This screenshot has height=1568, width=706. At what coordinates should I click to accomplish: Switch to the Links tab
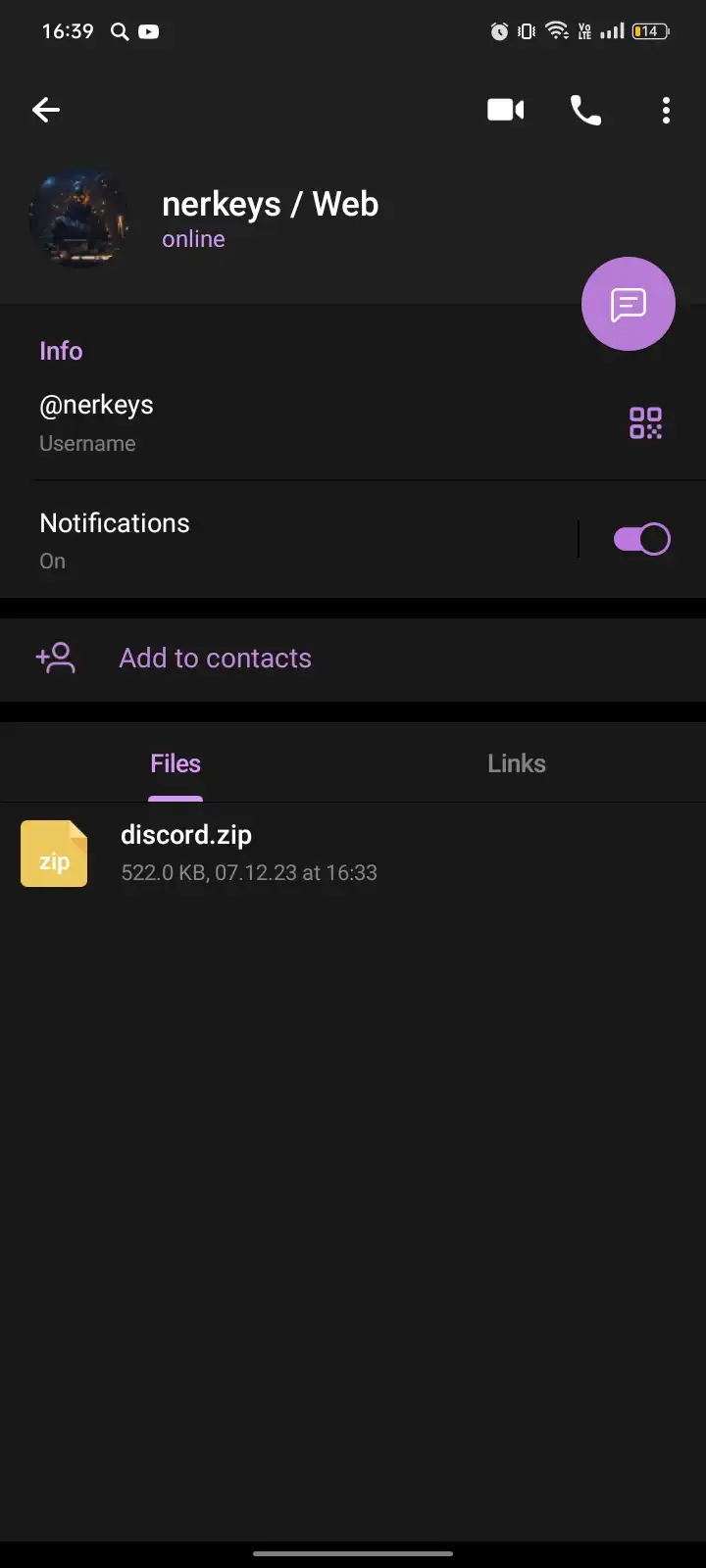(517, 763)
